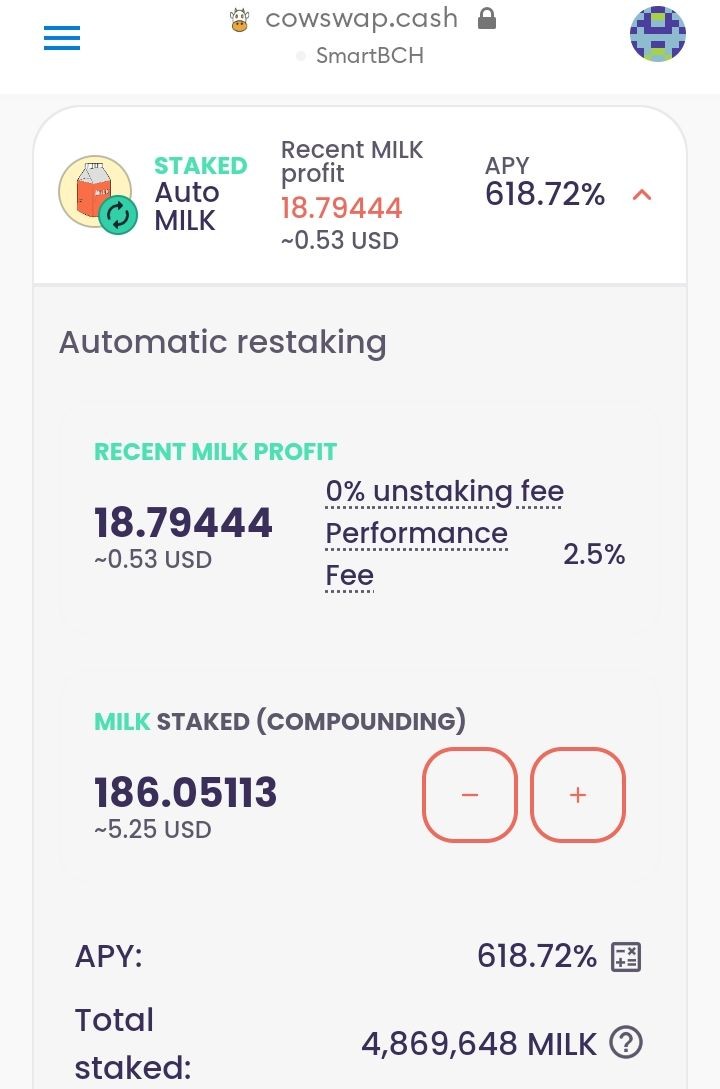This screenshot has width=720, height=1089.
Task: Unstake MILK with the minus button
Action: (470, 795)
